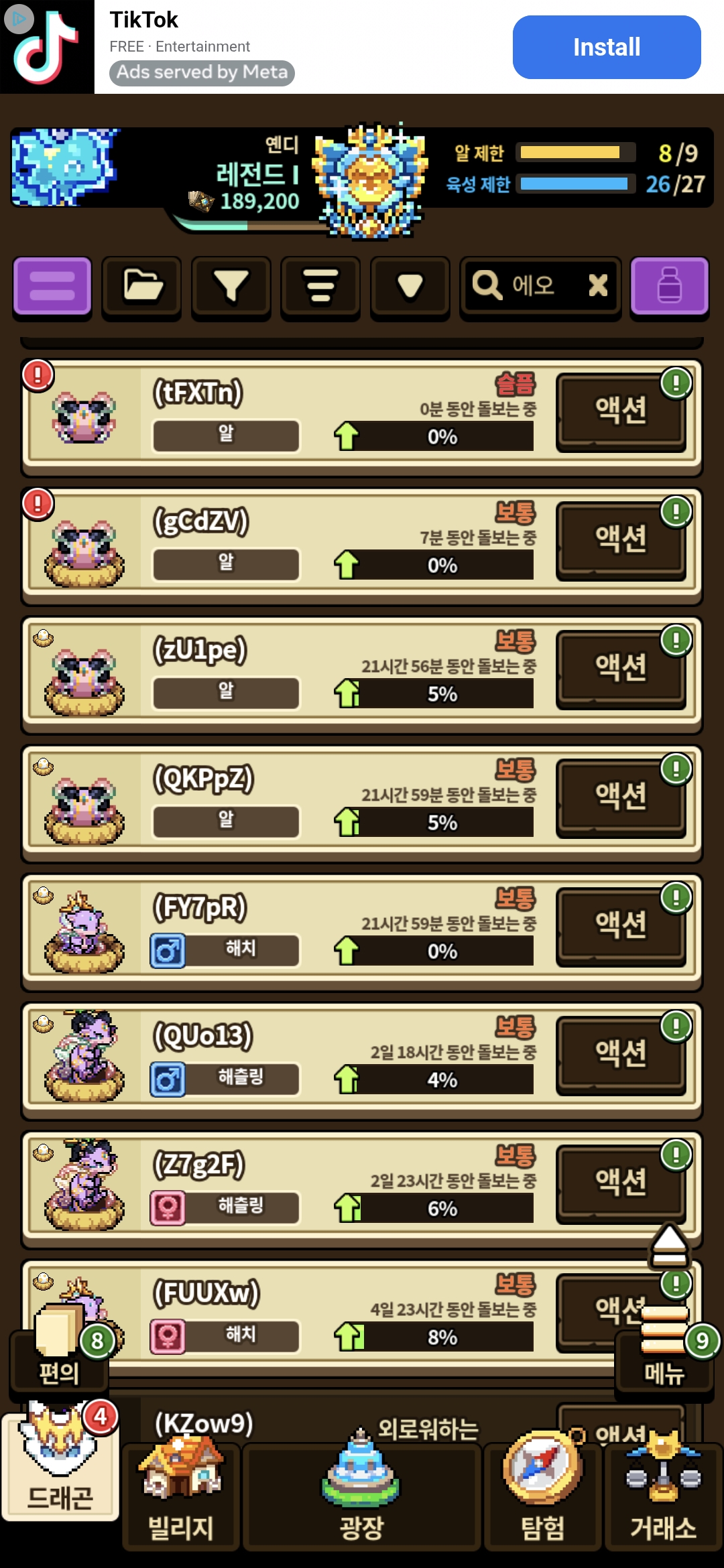Tap 액션 for dragon QUo13
The width and height of the screenshot is (724, 1568).
621,1054
